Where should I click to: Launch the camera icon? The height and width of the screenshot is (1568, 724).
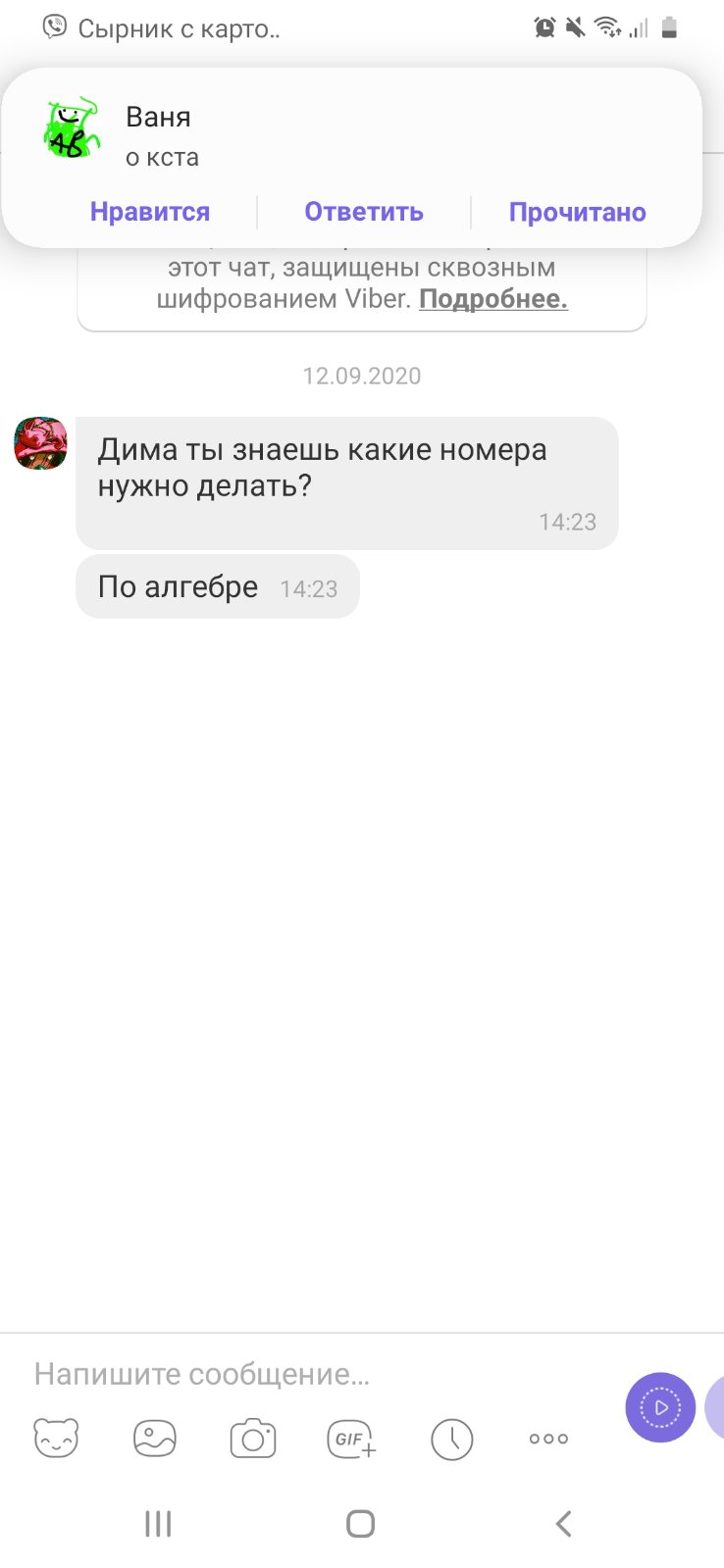point(253,1439)
